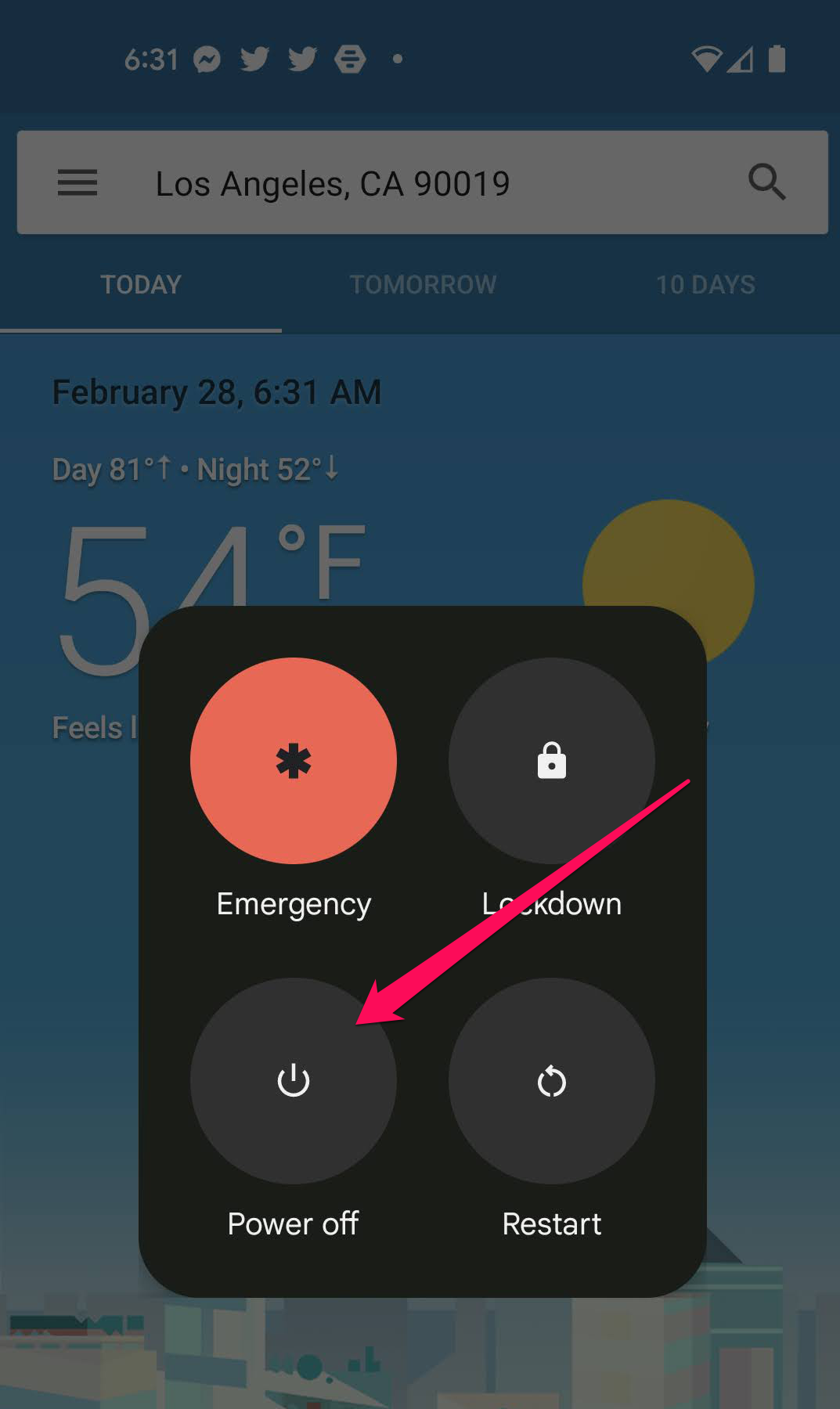Select Power off
The height and width of the screenshot is (1409, 840).
[x=294, y=1081]
